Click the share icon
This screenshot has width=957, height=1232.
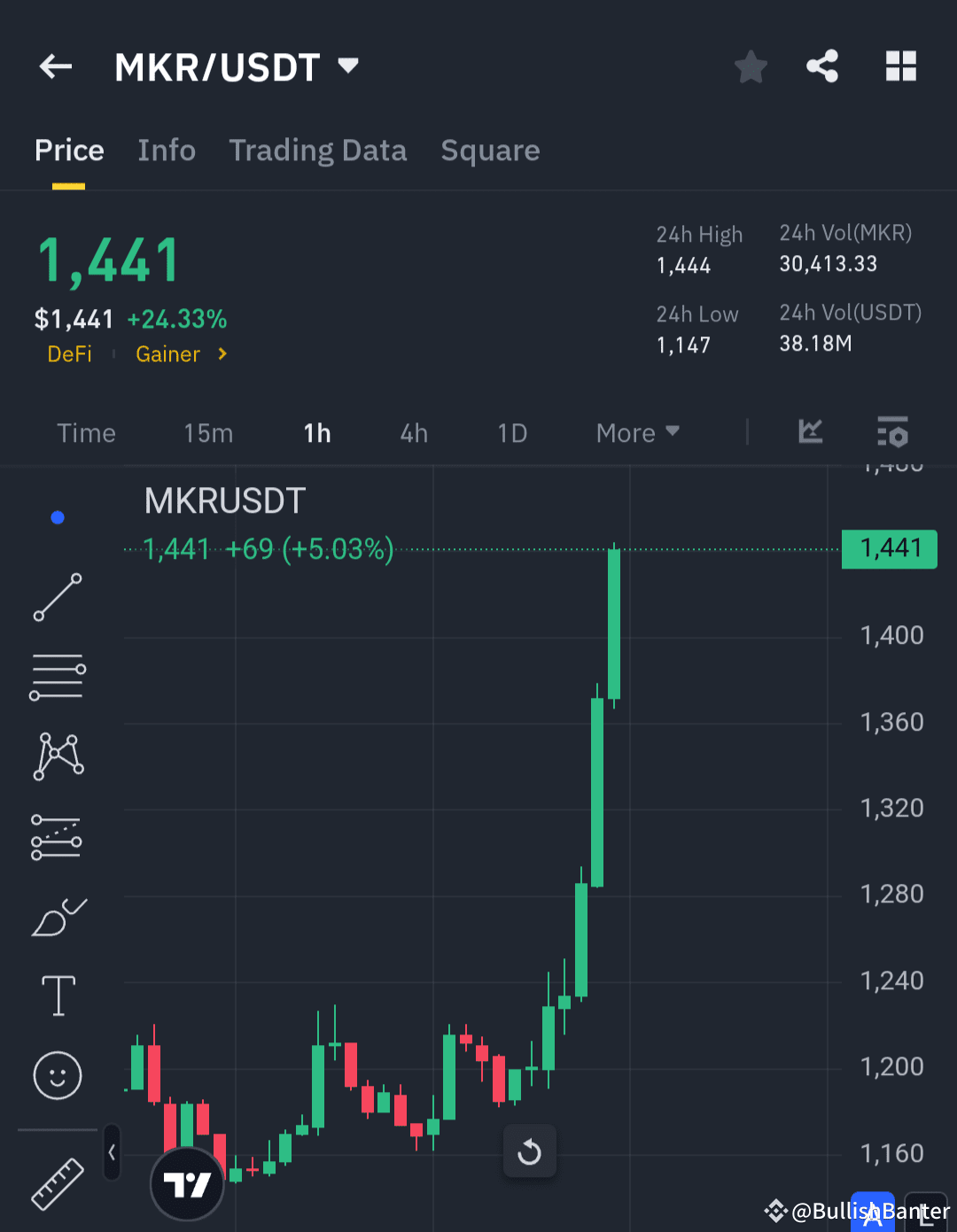(x=822, y=66)
